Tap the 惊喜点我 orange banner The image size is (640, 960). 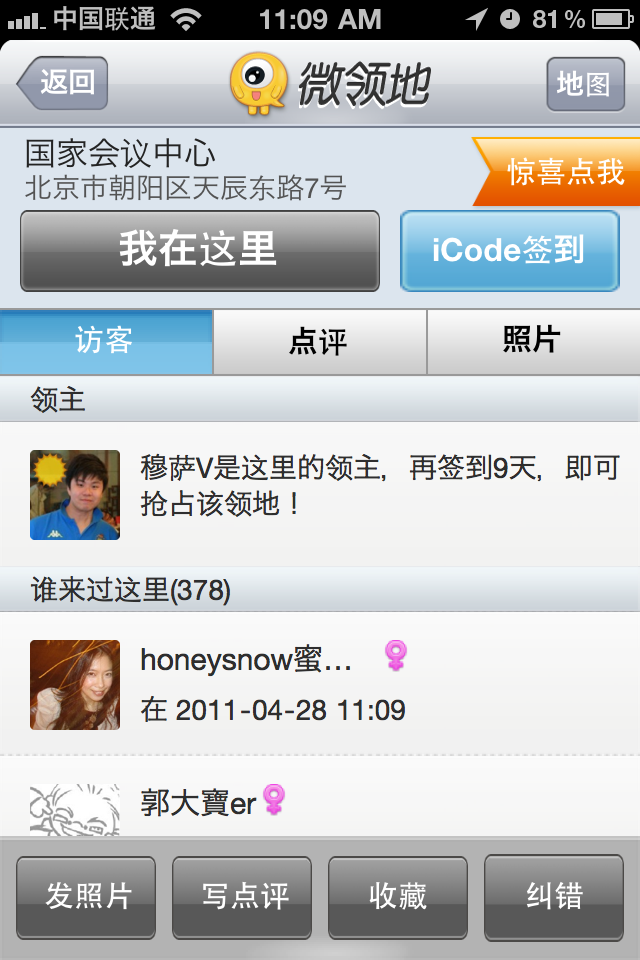coord(557,171)
